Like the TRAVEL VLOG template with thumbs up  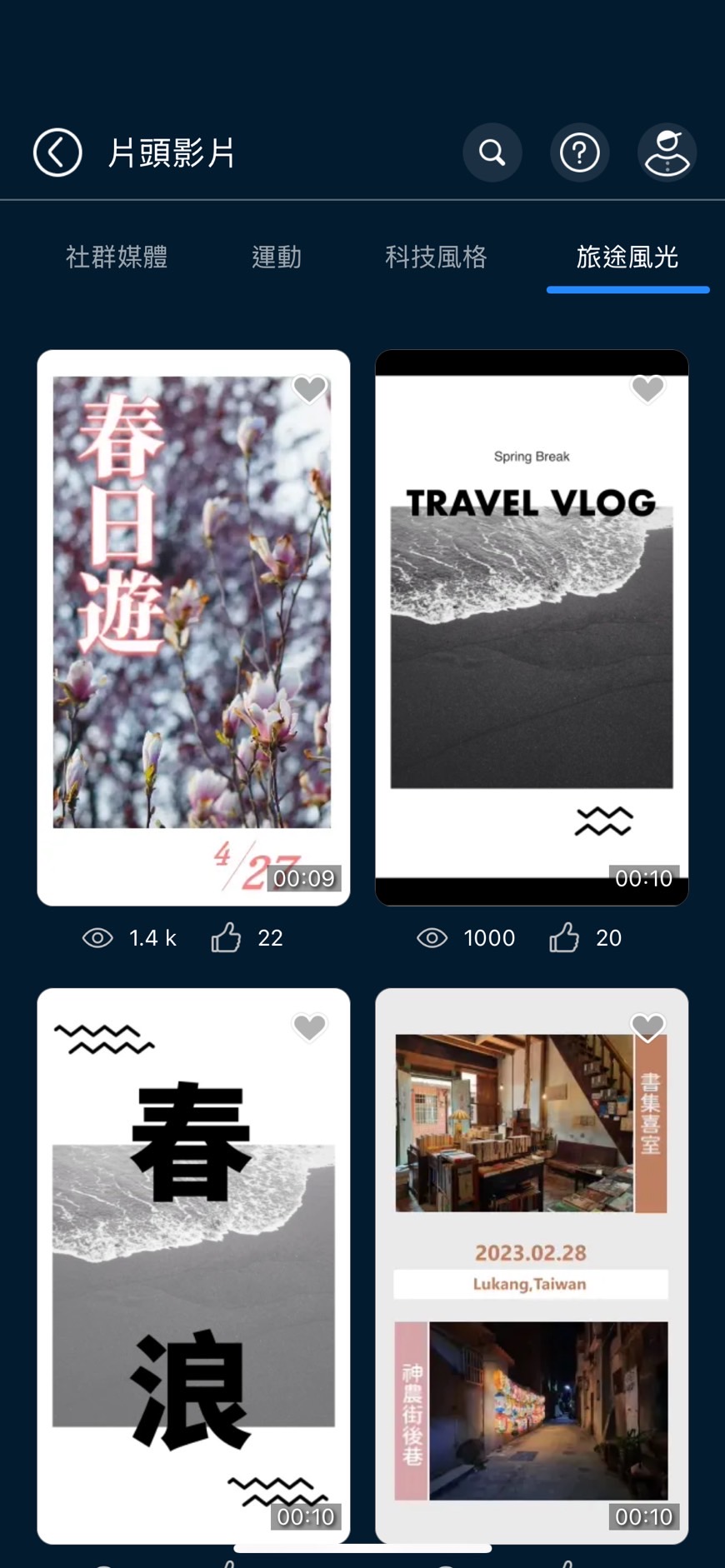(564, 937)
